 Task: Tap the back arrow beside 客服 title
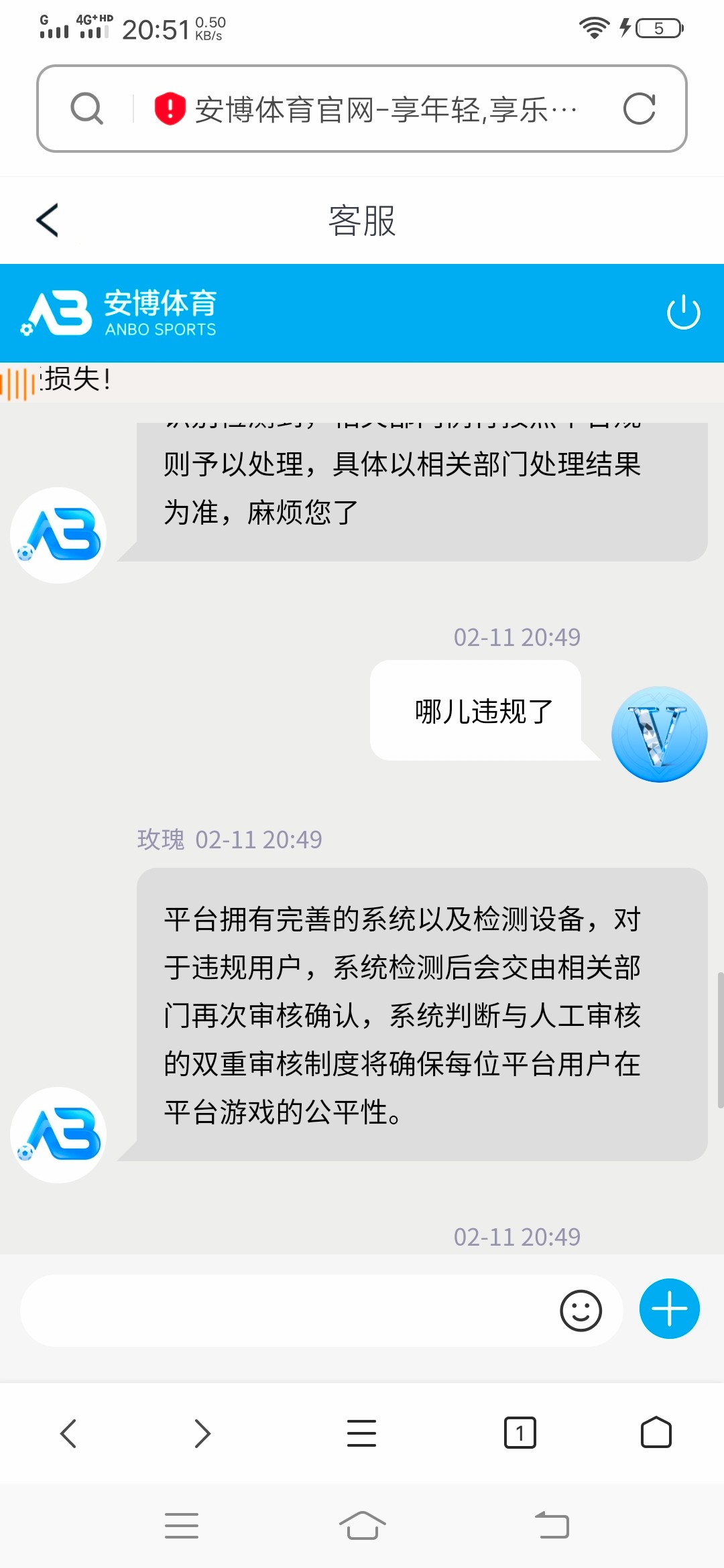(47, 219)
